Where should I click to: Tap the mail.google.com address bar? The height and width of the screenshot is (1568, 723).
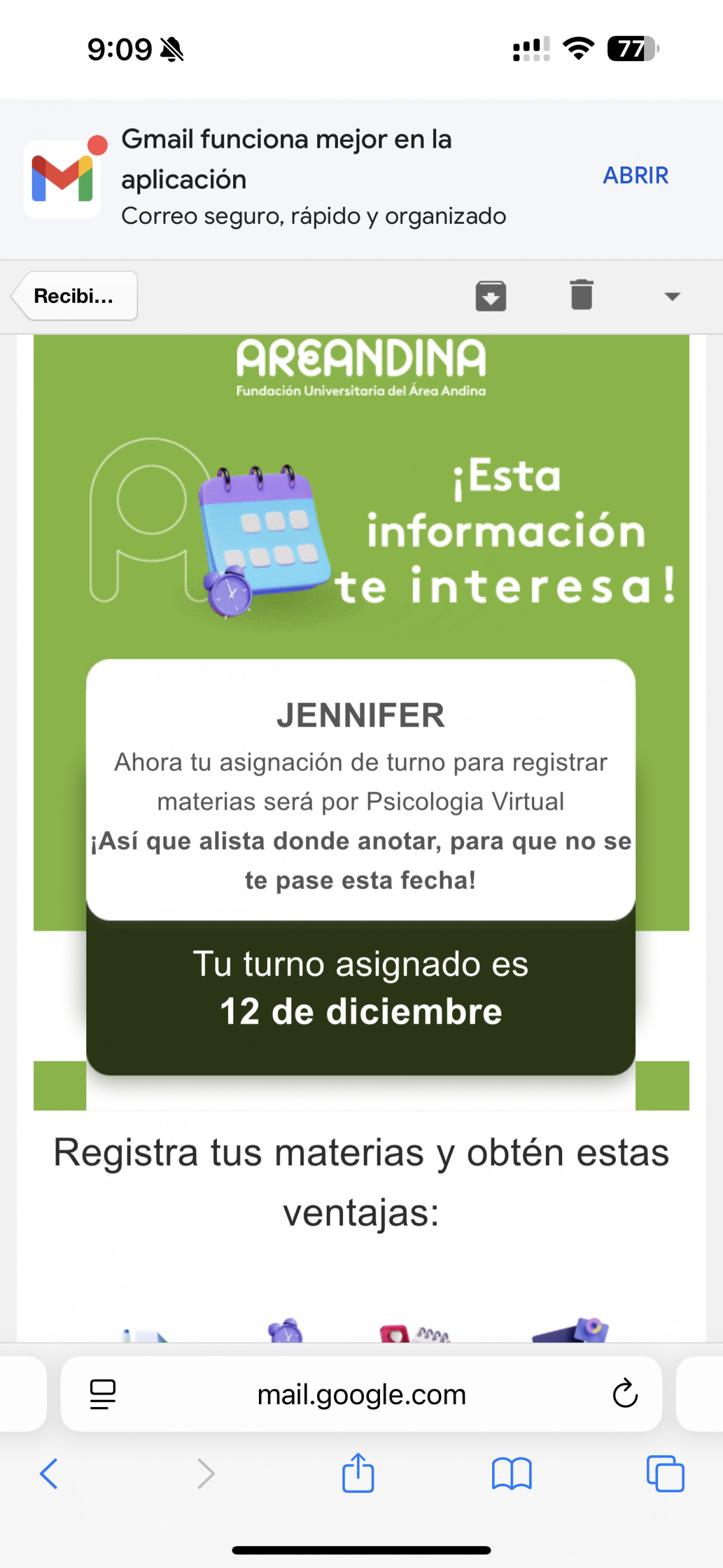point(361,1394)
